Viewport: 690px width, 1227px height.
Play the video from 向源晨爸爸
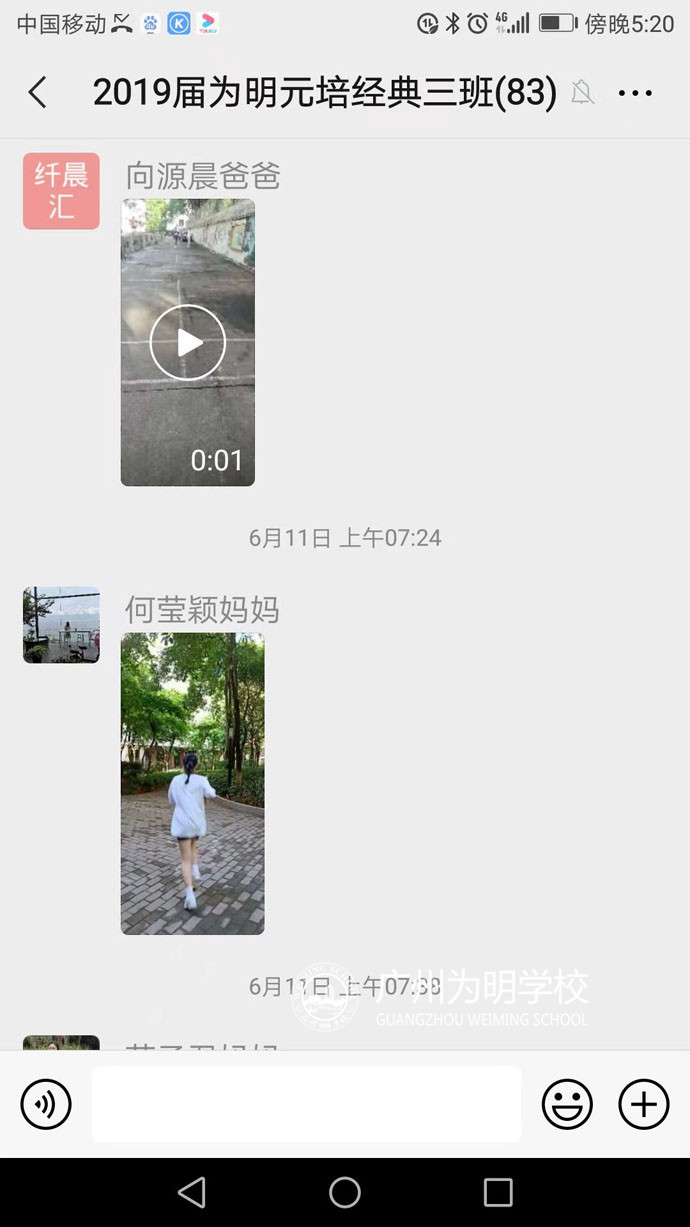[x=188, y=342]
